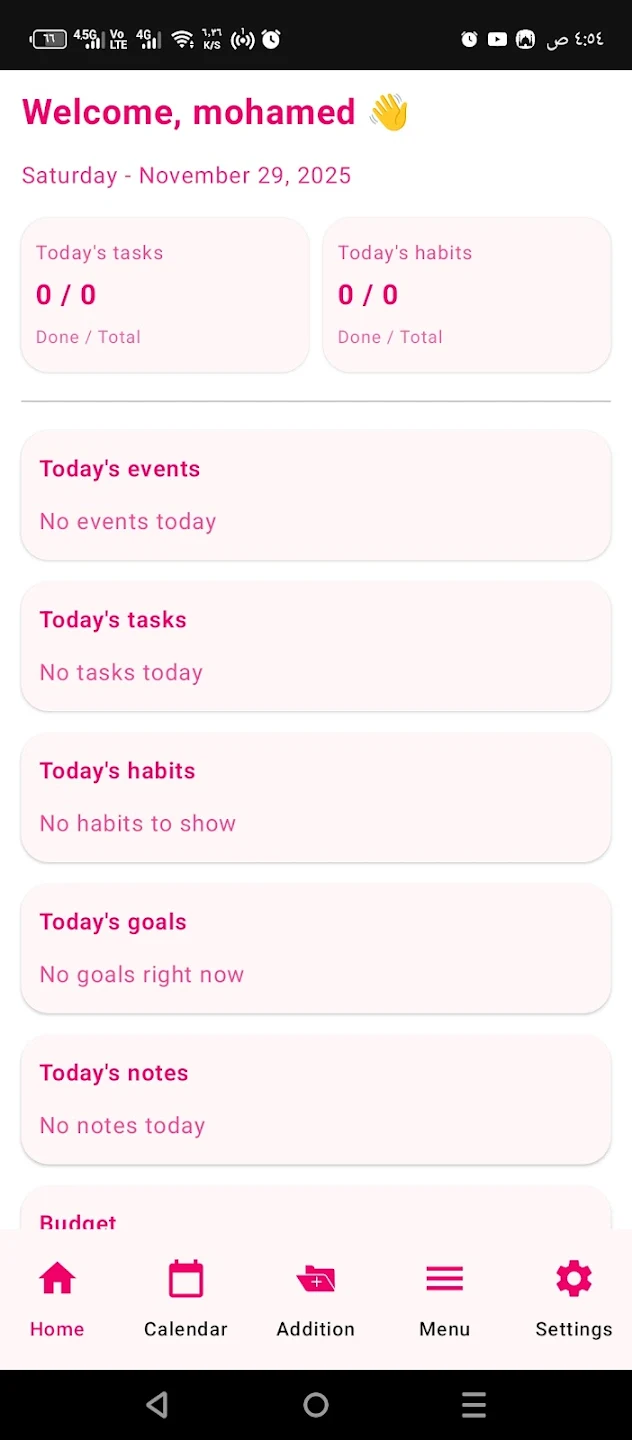Go to the system home screen
Image resolution: width=632 pixels, height=1440 pixels.
[316, 1405]
